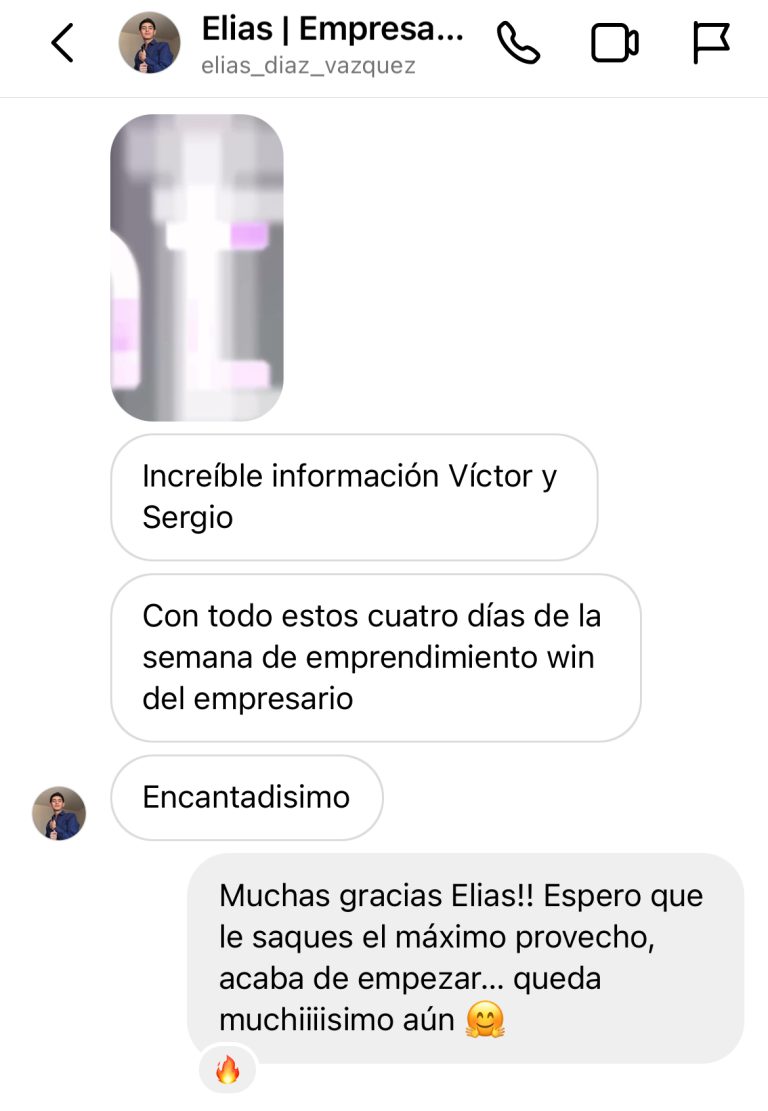Go back to the inbox
This screenshot has height=1111, width=768.
click(63, 44)
